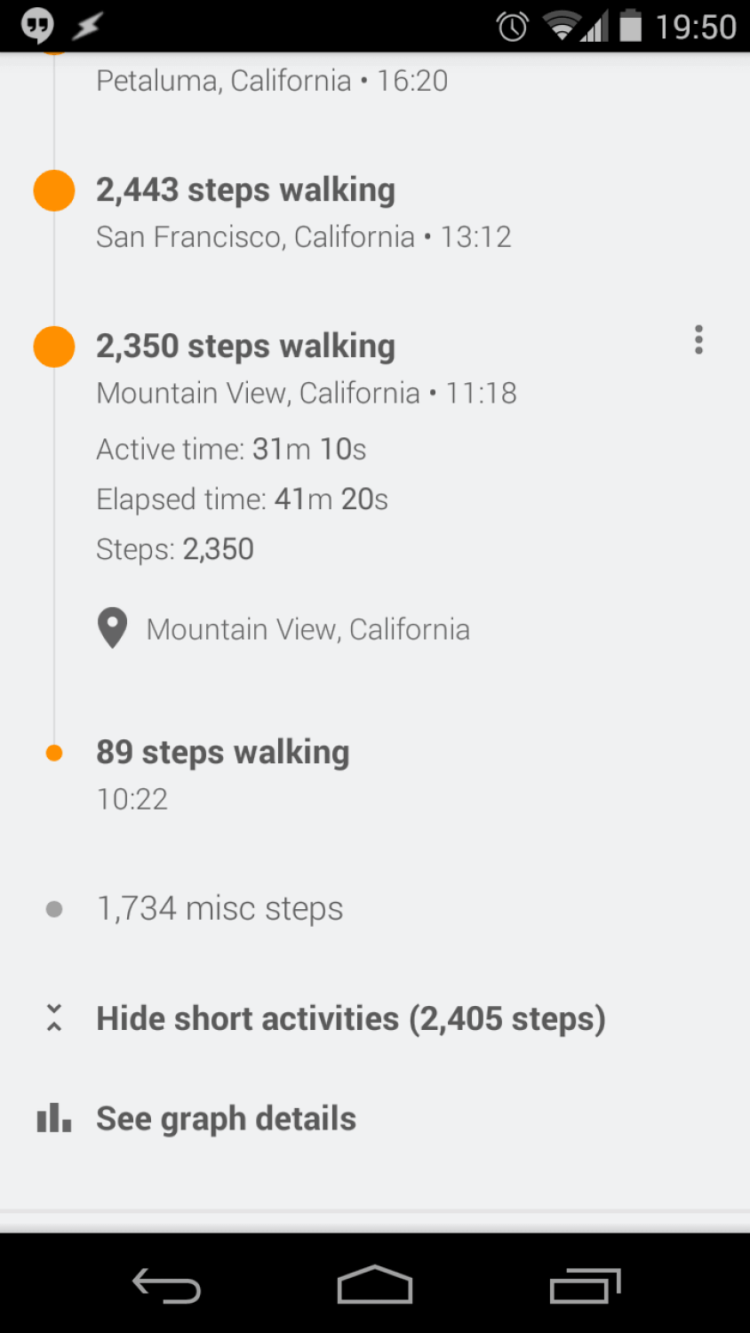Viewport: 750px width, 1333px height.
Task: Click the 1,734 misc steps entry
Action: pos(219,908)
